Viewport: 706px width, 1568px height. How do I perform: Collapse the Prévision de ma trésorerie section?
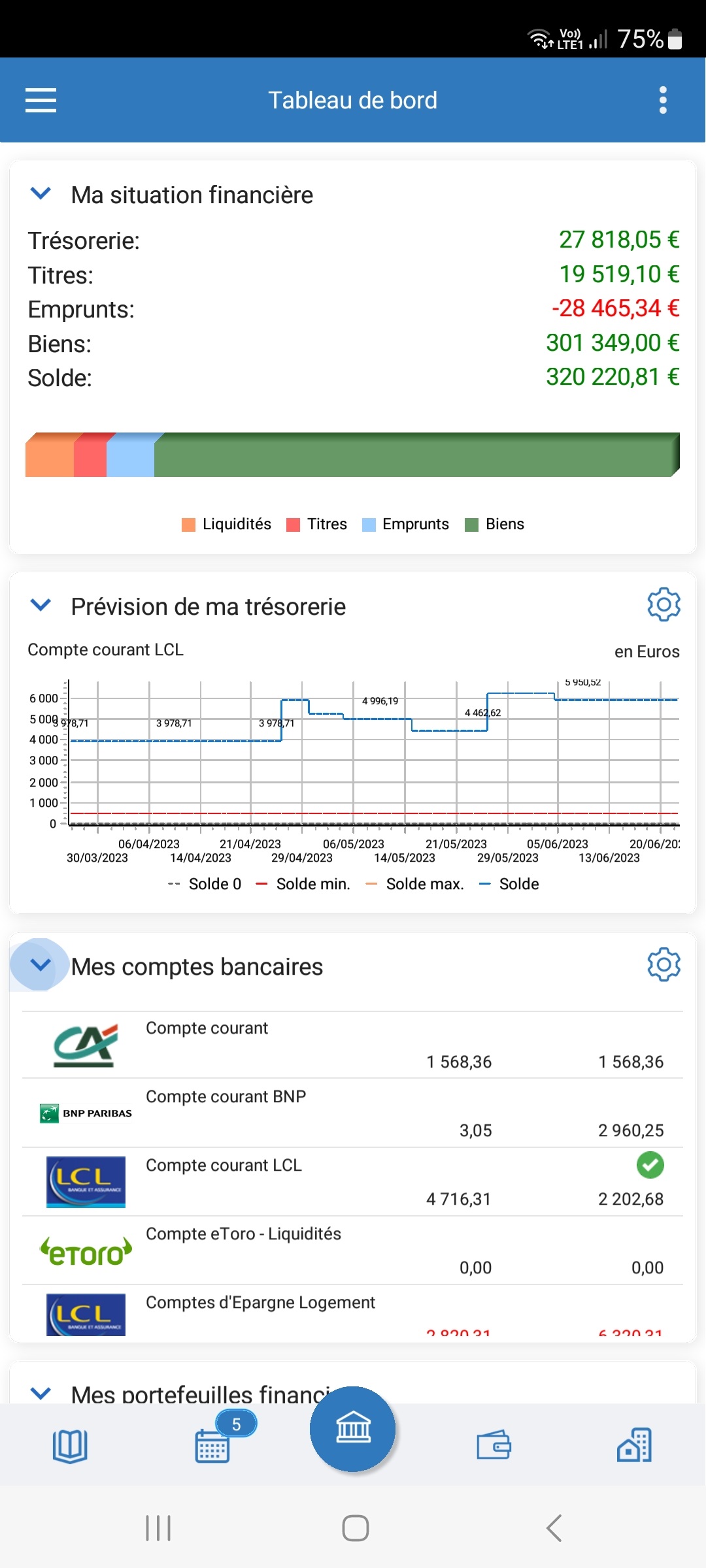tap(41, 604)
